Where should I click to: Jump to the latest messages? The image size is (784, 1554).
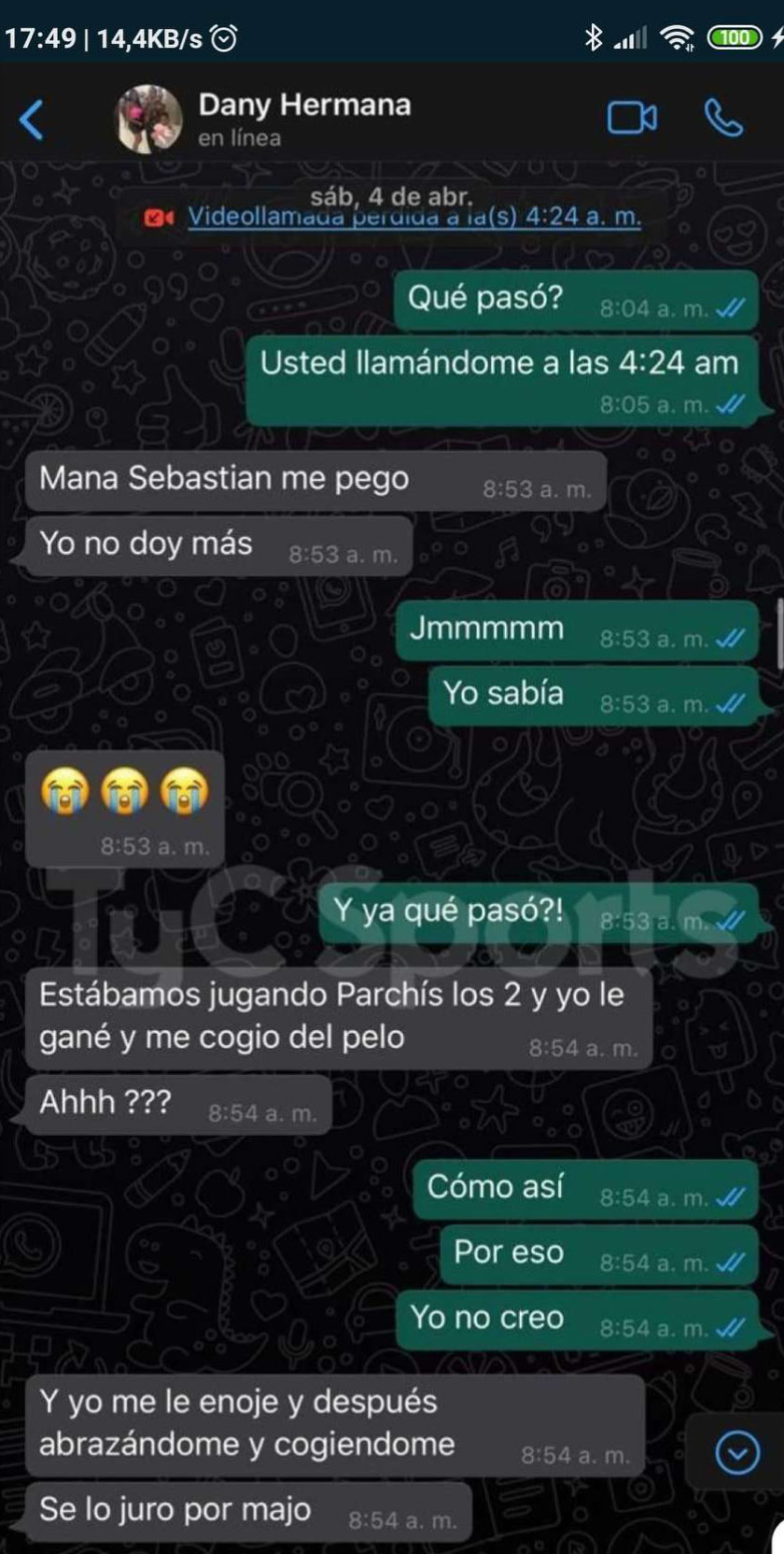coord(736,1453)
